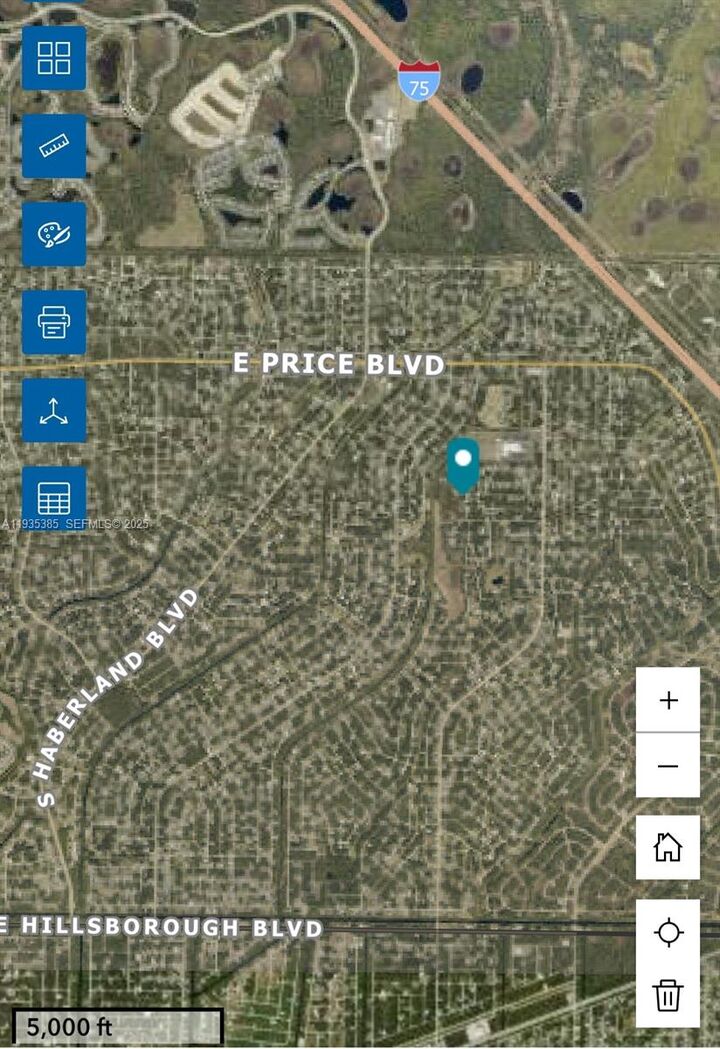720x1049 pixels.
Task: Activate the locate-me crosshair icon
Action: [x=667, y=931]
